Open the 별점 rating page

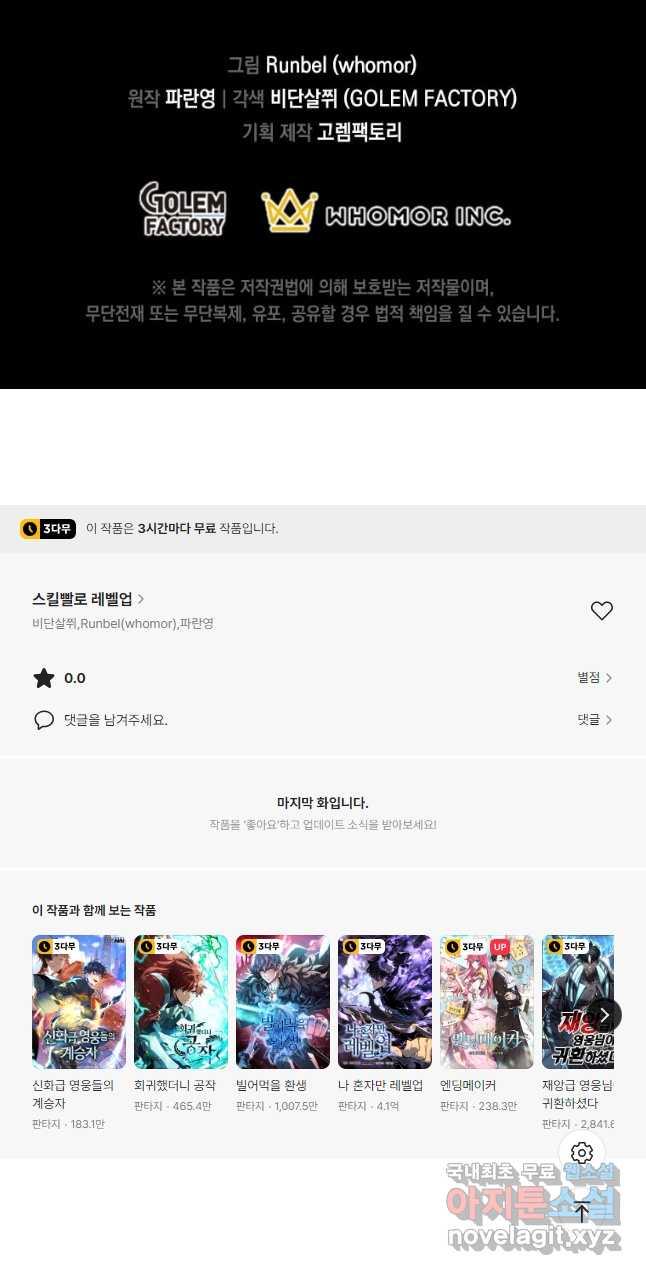[x=594, y=678]
